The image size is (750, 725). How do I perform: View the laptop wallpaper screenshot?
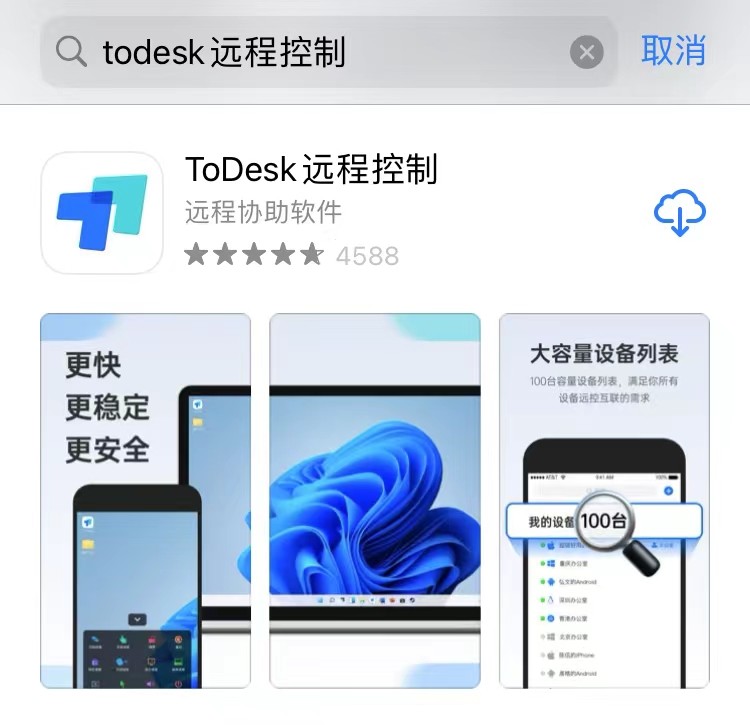(375, 500)
